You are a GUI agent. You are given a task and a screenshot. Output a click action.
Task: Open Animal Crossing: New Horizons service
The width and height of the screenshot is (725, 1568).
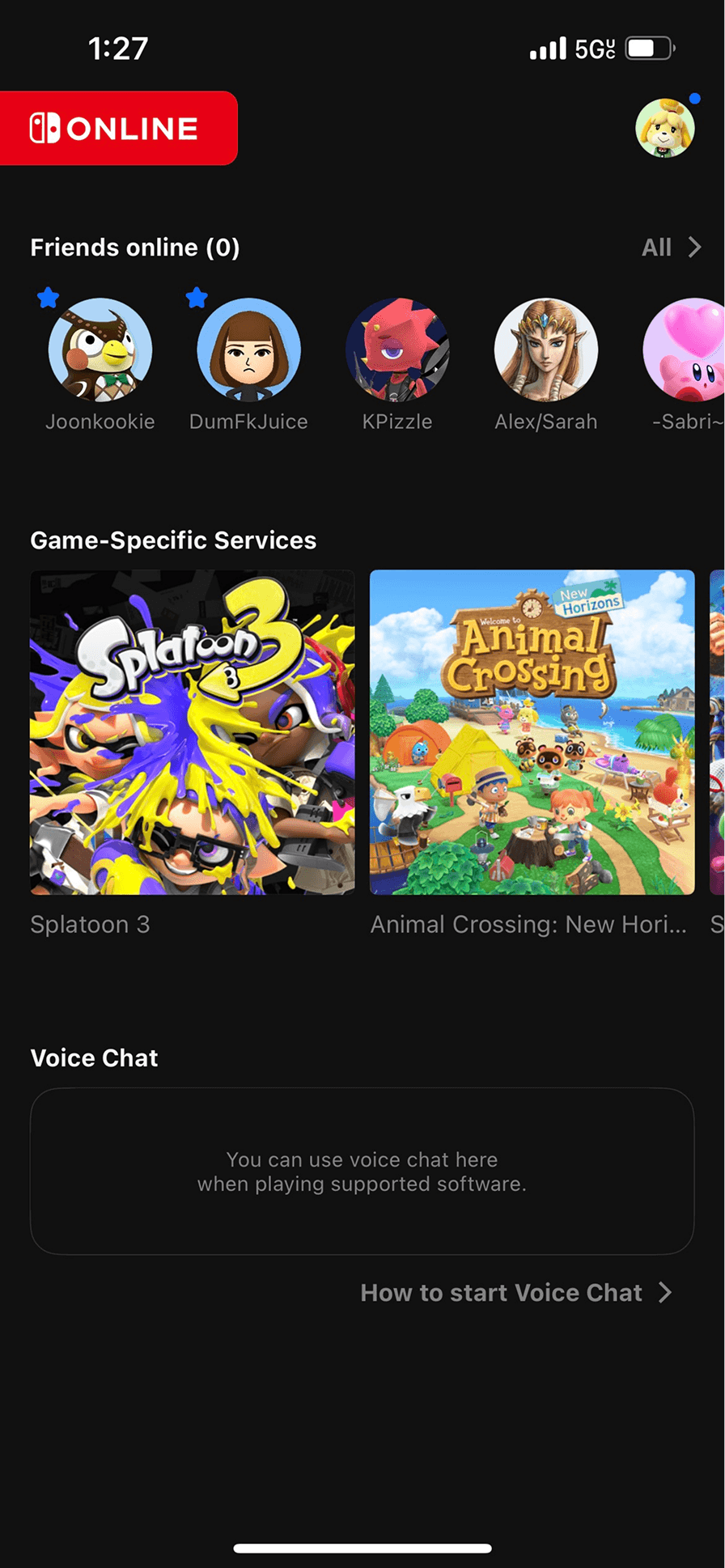532,732
